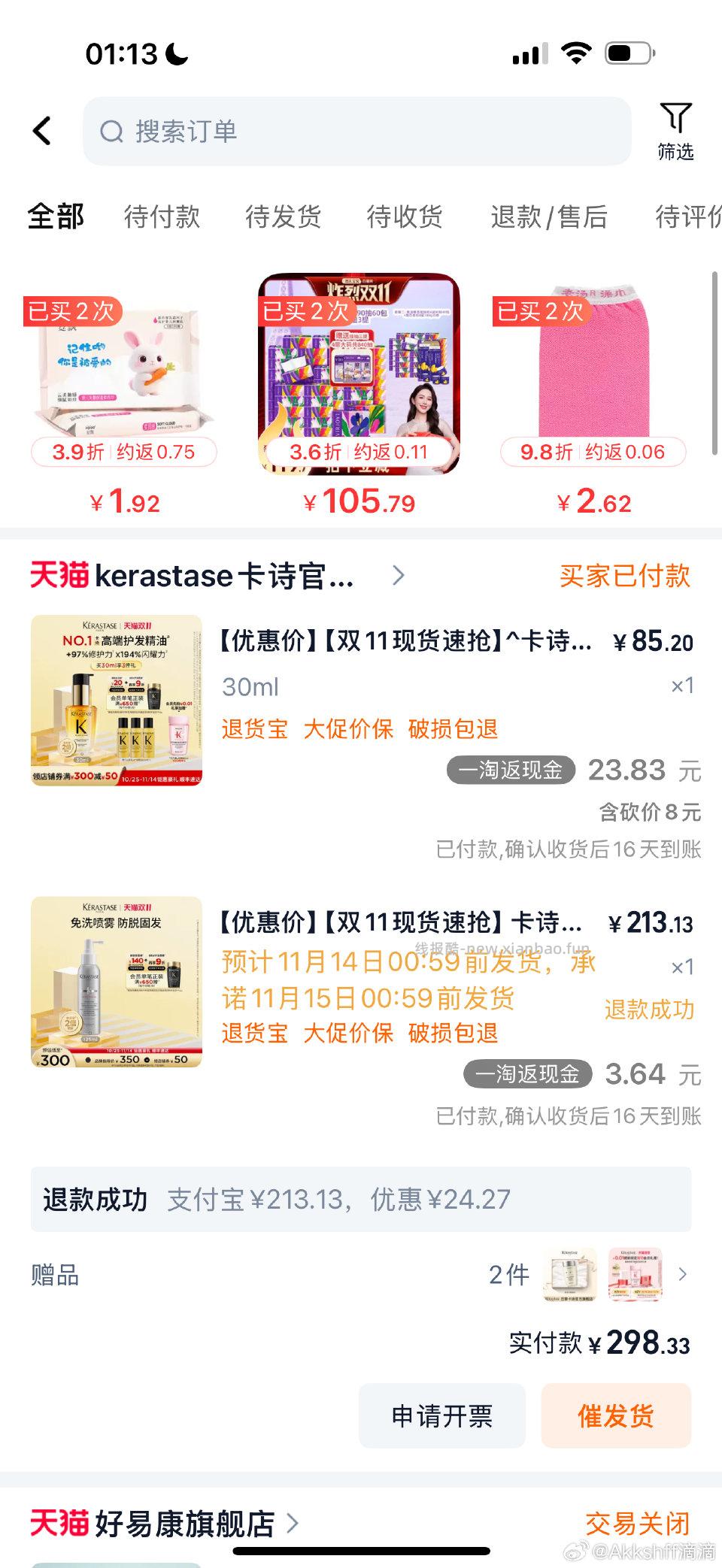Viewport: 722px width, 1568px height.
Task: Tap the crescent moon icon near the clock
Action: click(x=174, y=53)
